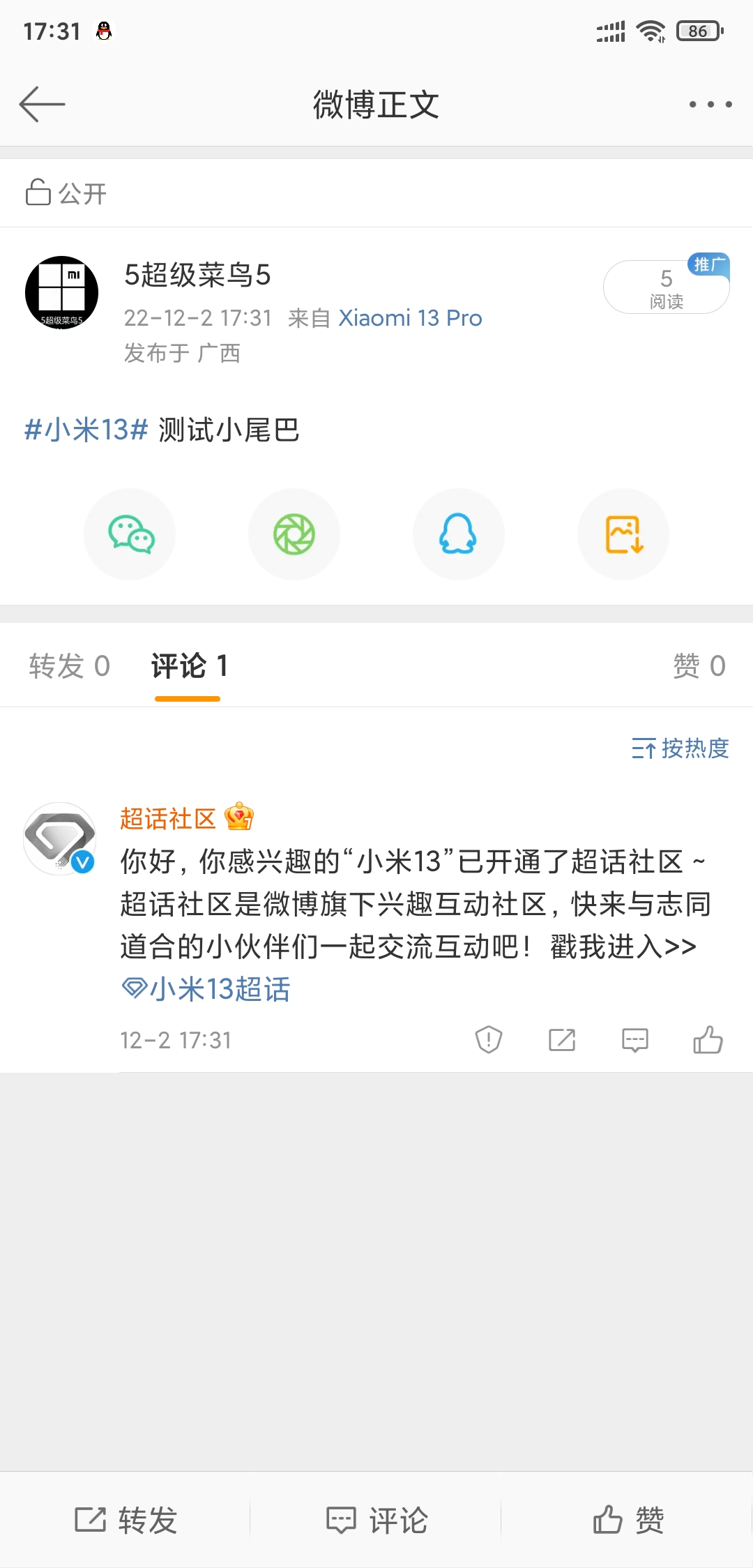Share to WeChat Moments
This screenshot has width=753, height=1568.
click(294, 534)
